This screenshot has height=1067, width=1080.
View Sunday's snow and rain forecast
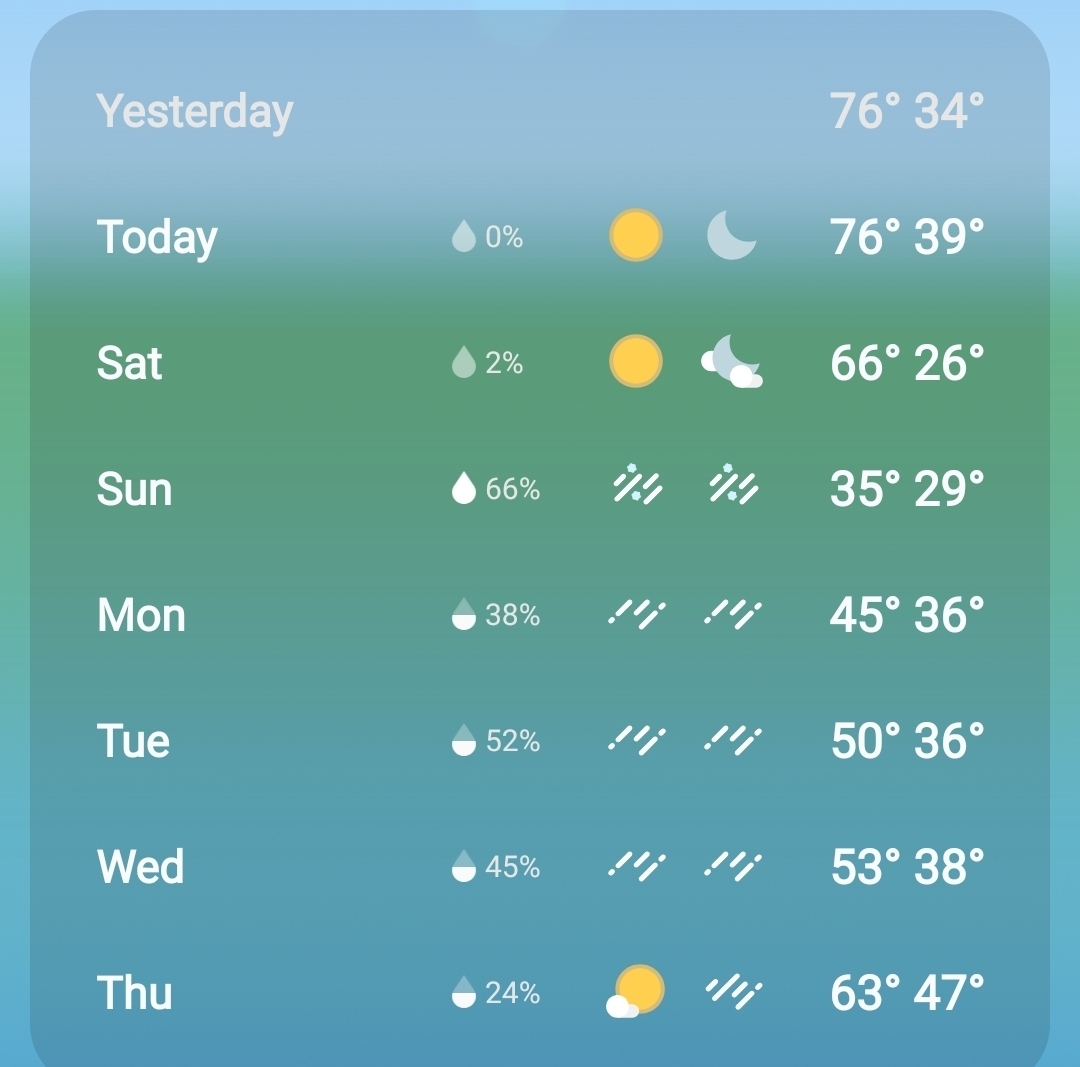pos(540,489)
